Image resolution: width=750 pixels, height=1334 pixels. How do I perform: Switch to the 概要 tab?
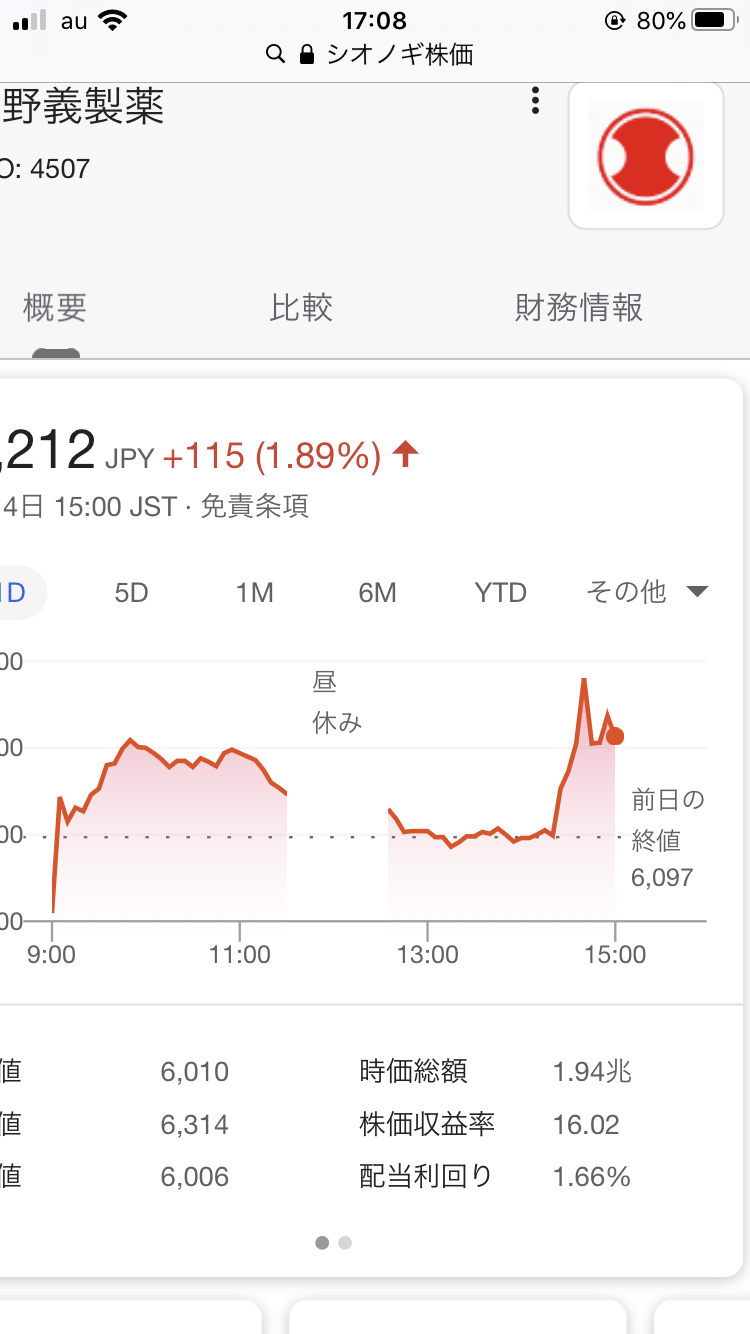click(x=55, y=307)
